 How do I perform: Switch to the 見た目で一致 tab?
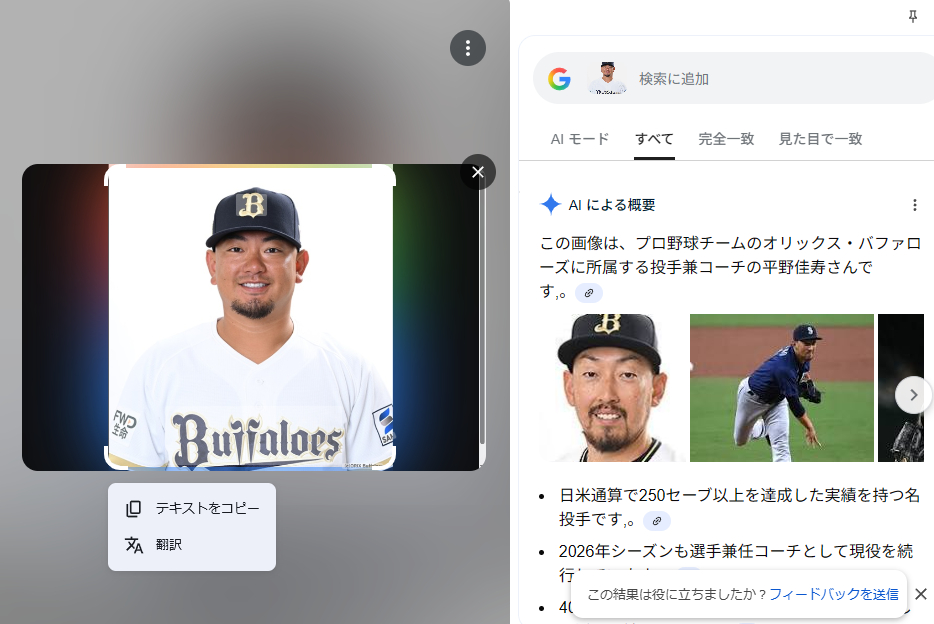820,139
